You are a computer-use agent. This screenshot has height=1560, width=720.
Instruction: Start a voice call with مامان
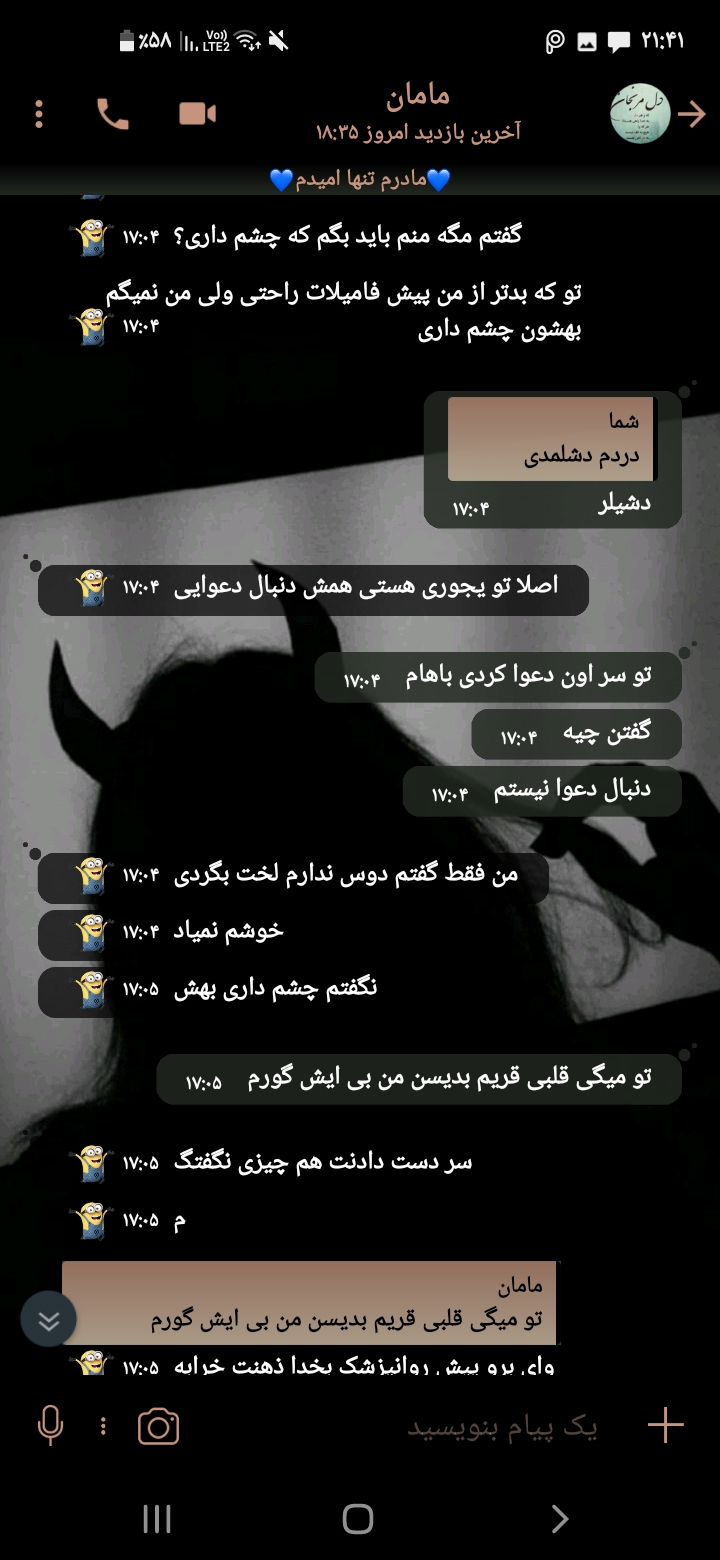tap(113, 114)
